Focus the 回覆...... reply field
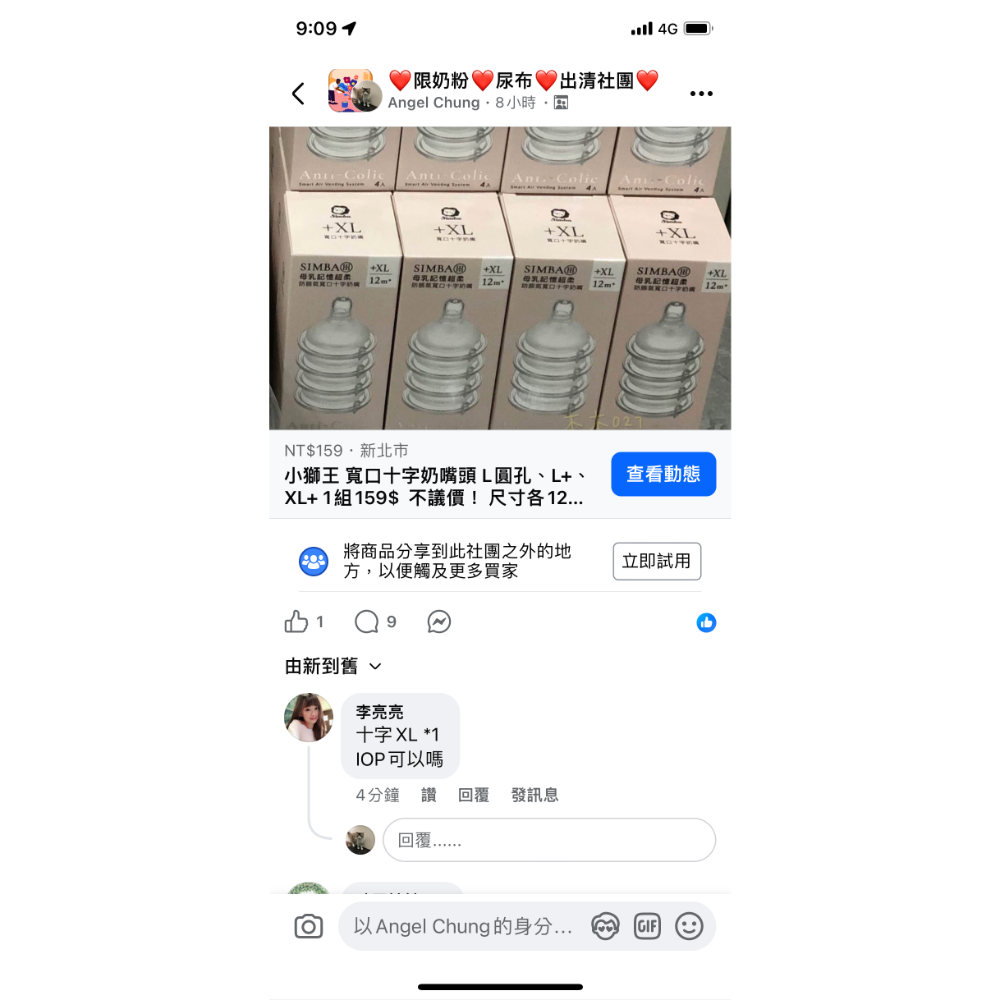The width and height of the screenshot is (1000, 1000). (549, 840)
